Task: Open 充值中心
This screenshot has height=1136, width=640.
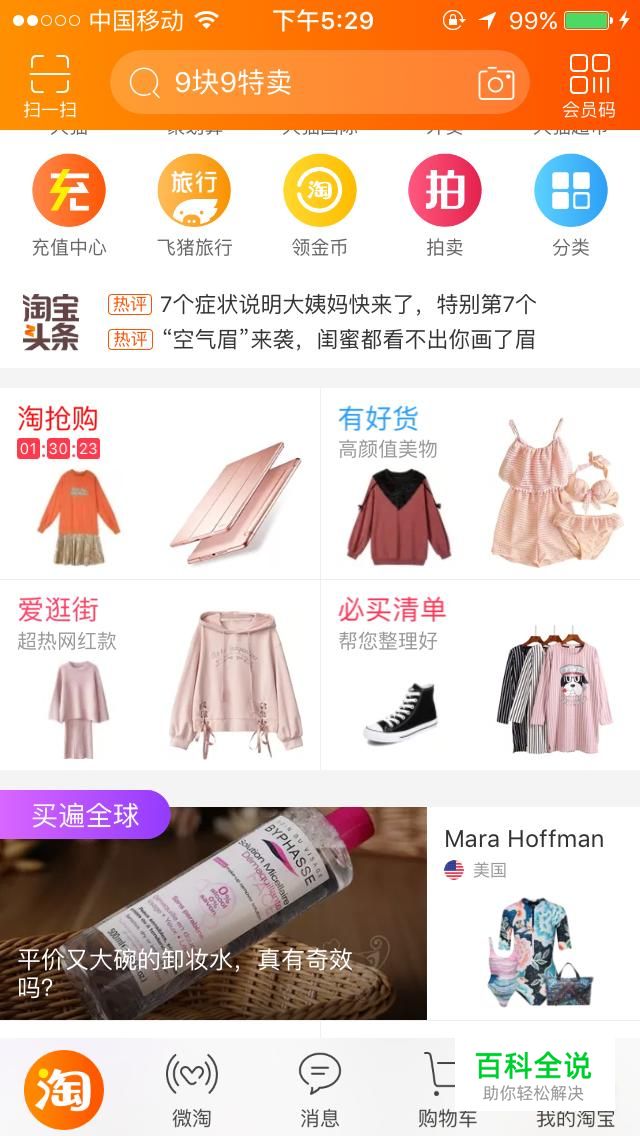Action: (69, 206)
